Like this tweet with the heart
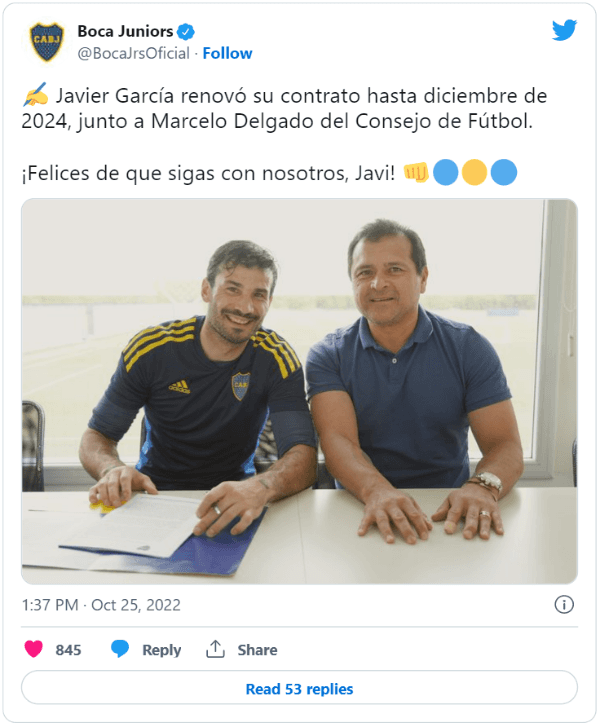Image resolution: width=600 pixels, height=727 pixels. (x=34, y=649)
